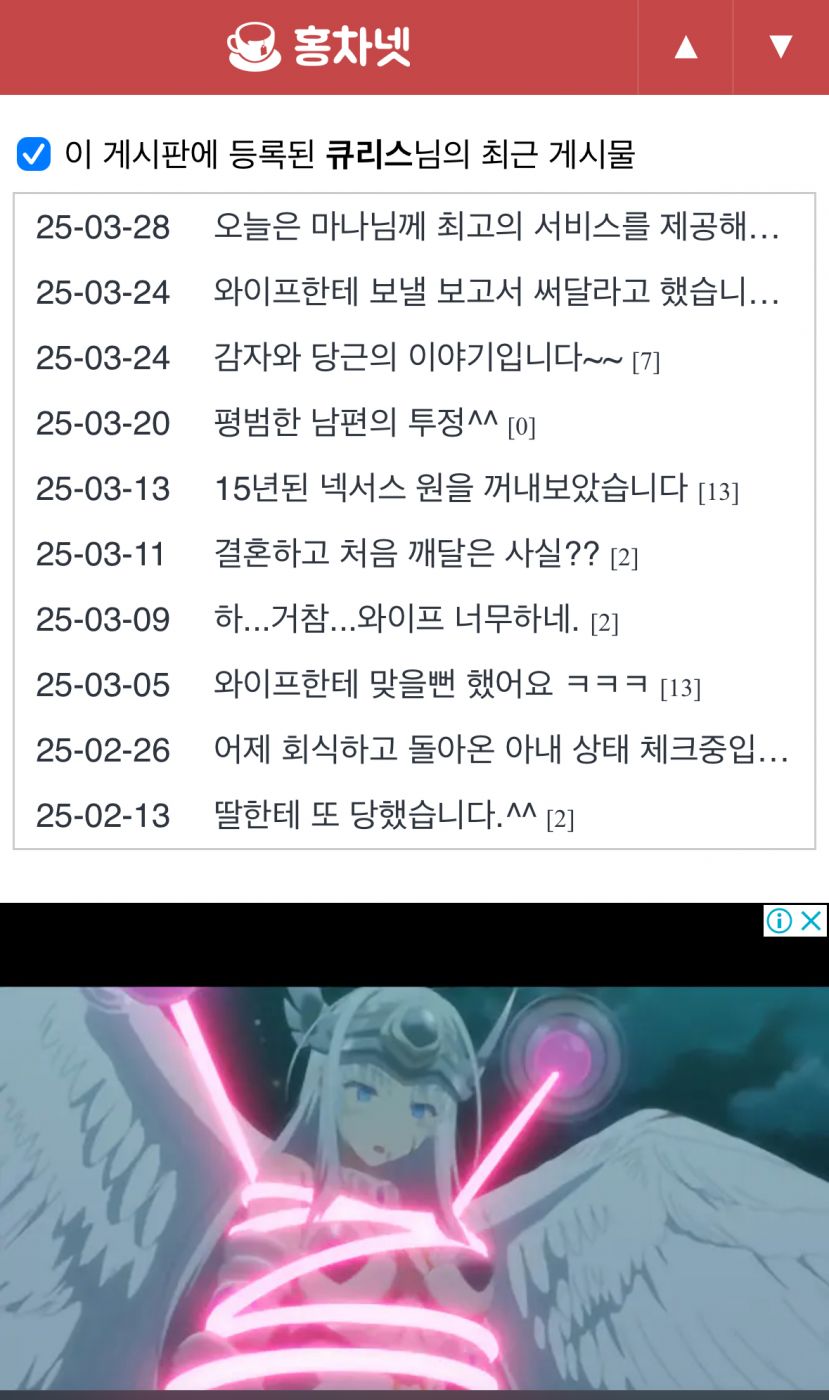Open the post '와이프한테 보낼 보고서 써달라고 했습니…'

(x=496, y=292)
